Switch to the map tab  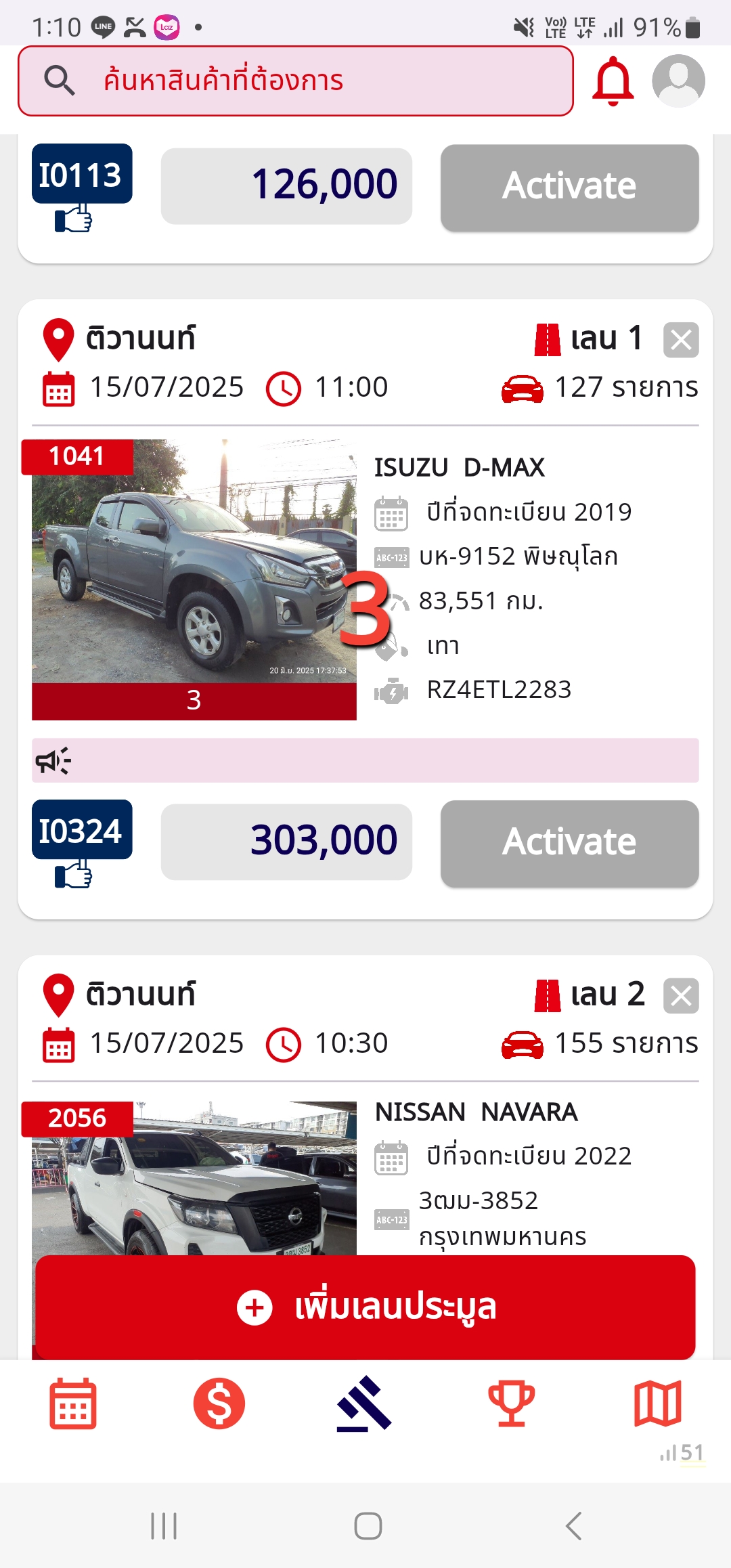point(657,1403)
